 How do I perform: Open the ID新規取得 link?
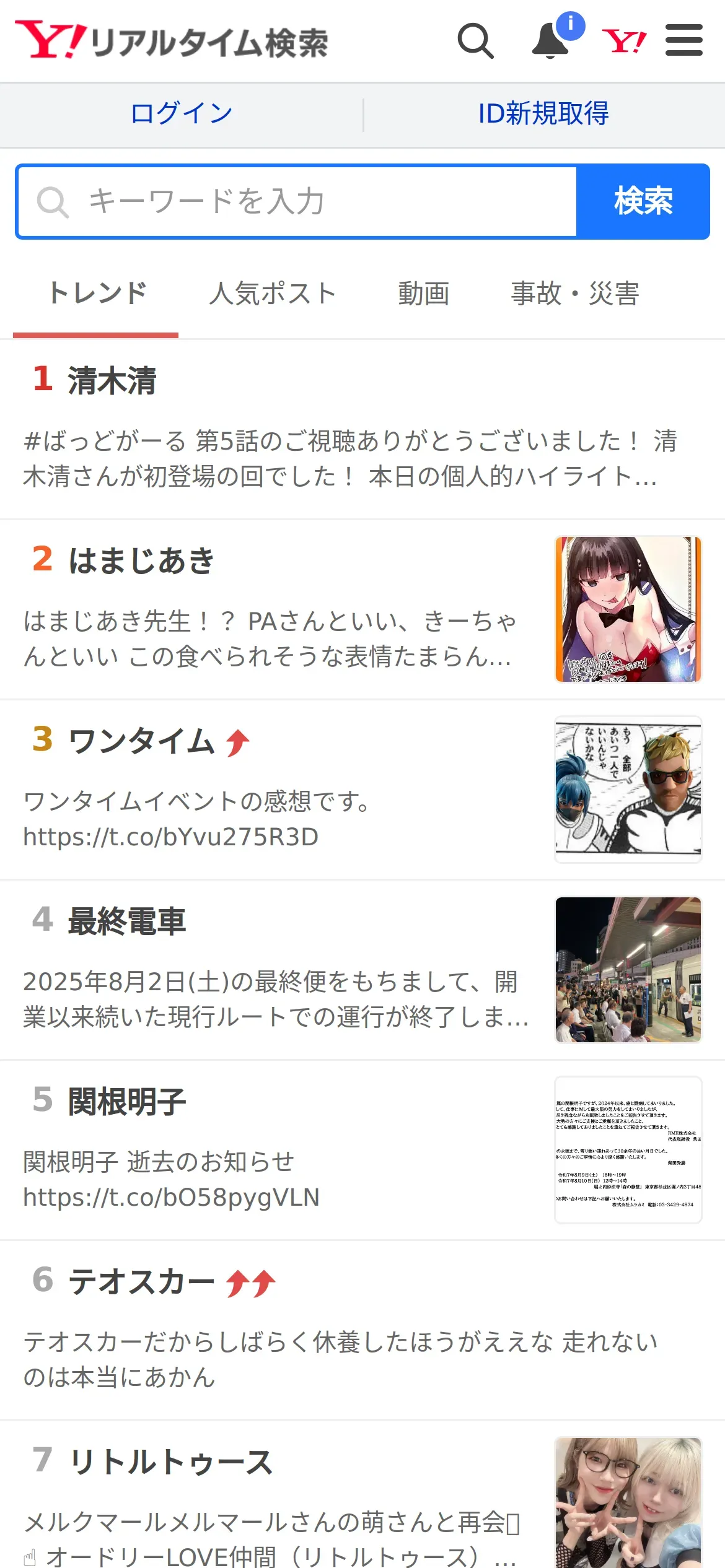(543, 114)
